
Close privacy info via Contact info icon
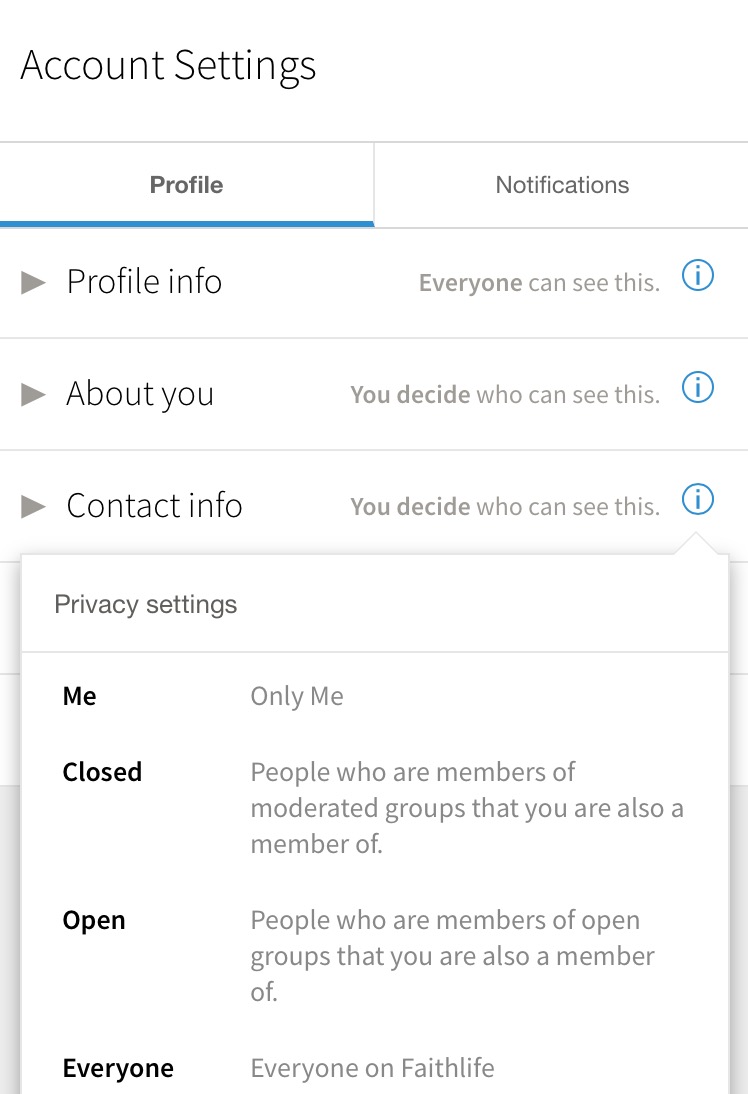(x=698, y=498)
